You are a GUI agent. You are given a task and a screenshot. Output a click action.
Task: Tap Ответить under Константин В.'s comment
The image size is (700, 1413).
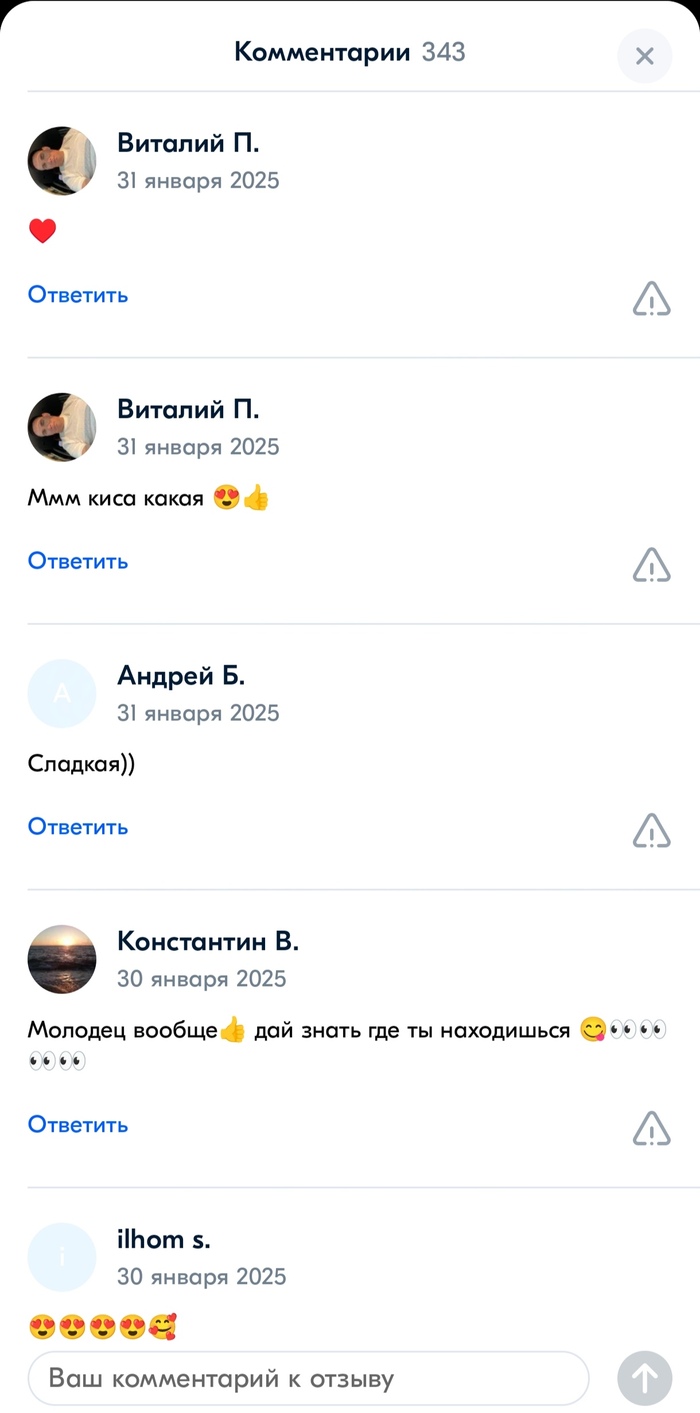(x=78, y=1125)
